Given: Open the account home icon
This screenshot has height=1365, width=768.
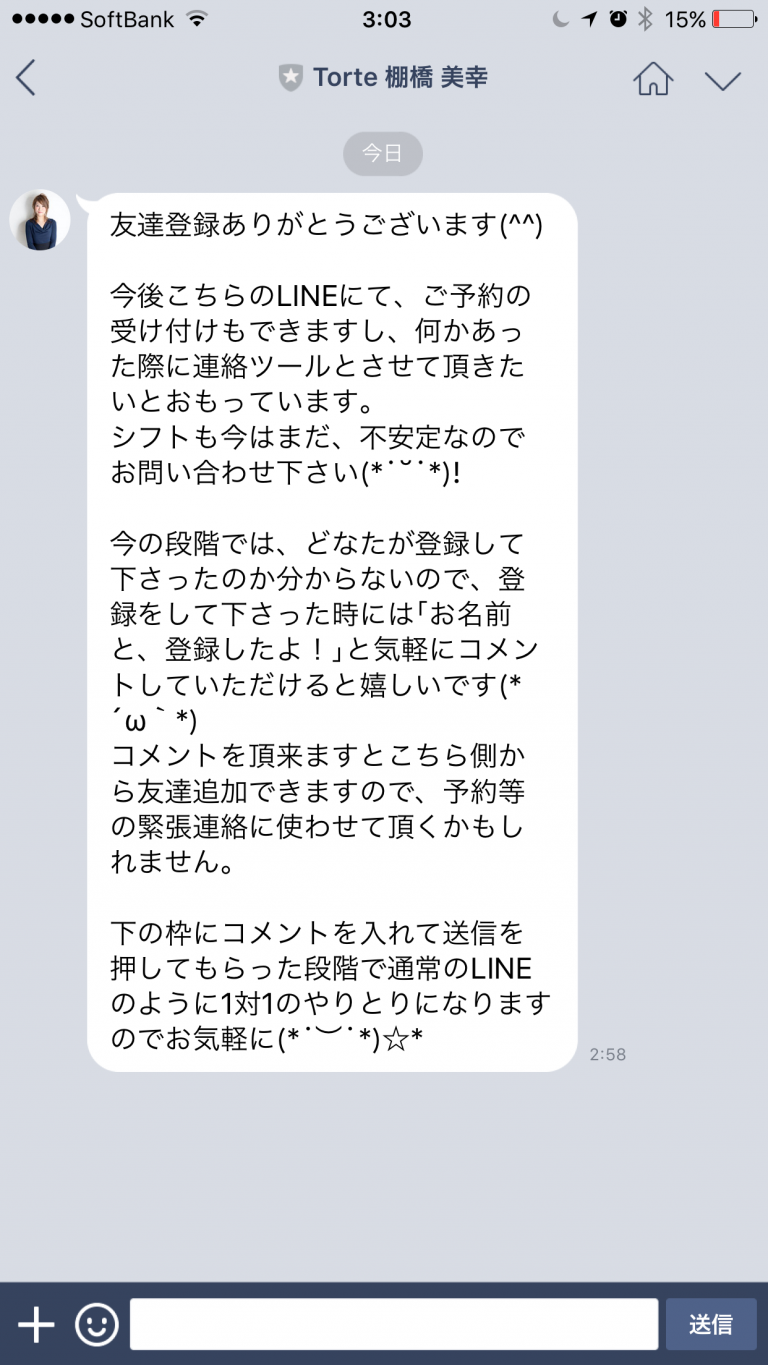Looking at the screenshot, I should [x=653, y=79].
